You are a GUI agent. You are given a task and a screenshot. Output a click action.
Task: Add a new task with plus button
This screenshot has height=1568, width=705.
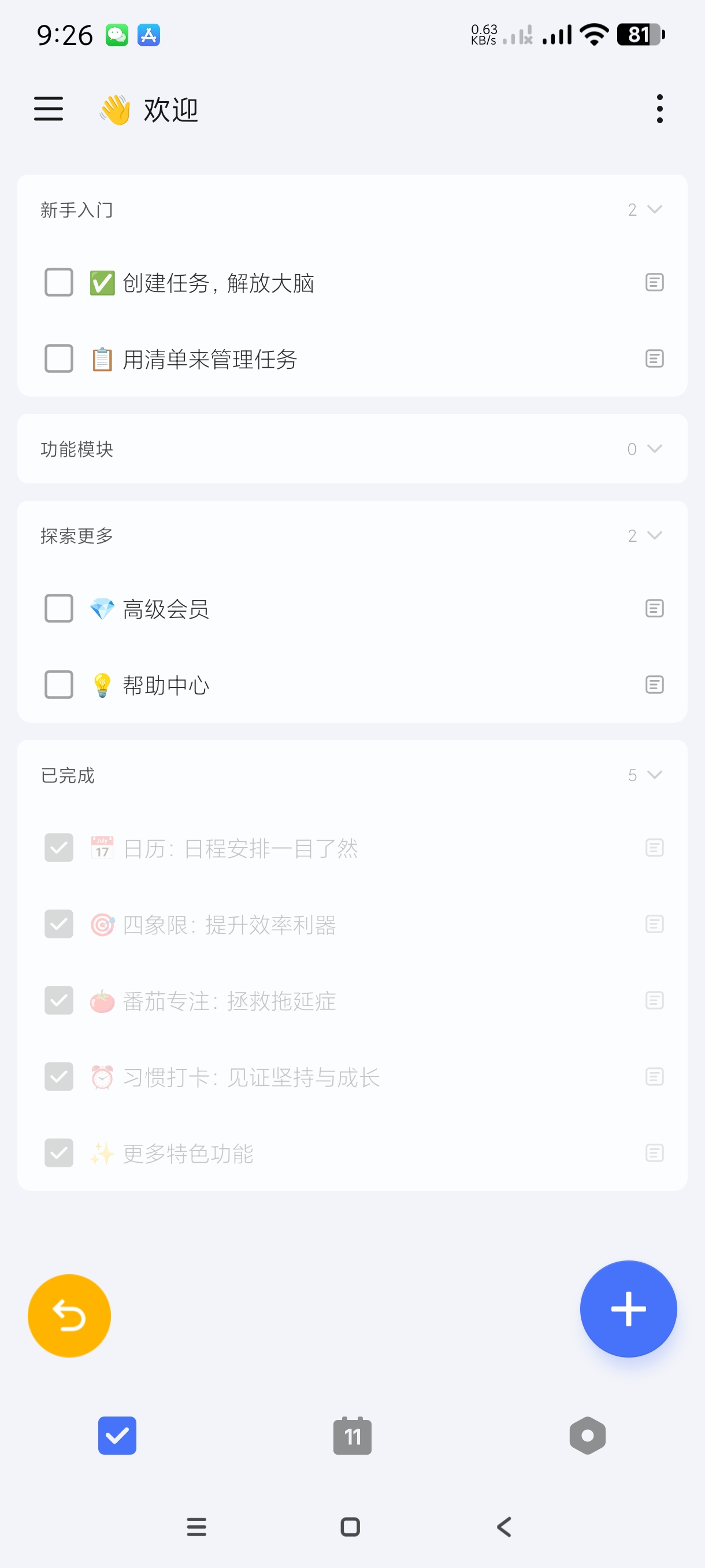click(x=628, y=1309)
